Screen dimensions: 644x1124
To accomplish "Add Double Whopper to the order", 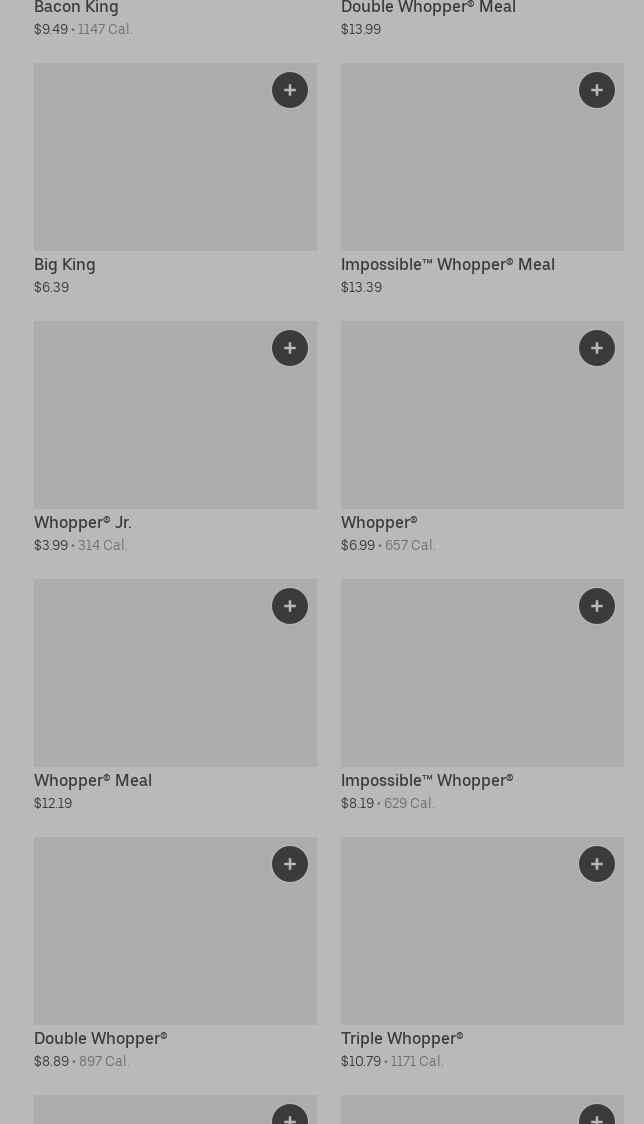I will 290,865.
